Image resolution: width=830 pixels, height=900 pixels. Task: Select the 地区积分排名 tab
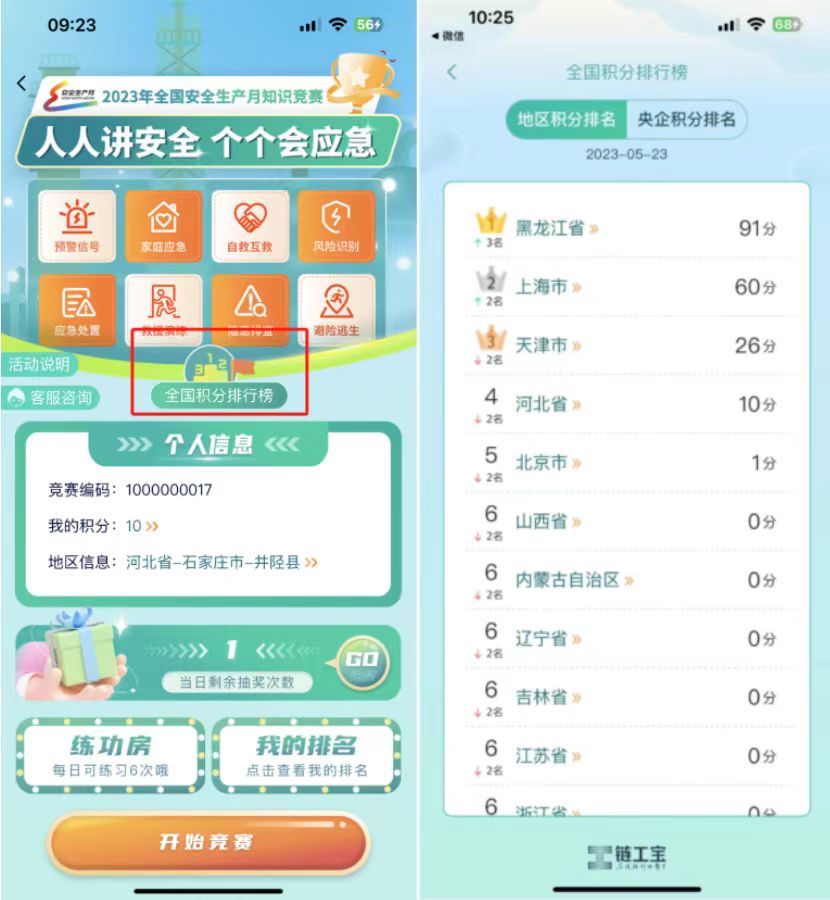(566, 120)
